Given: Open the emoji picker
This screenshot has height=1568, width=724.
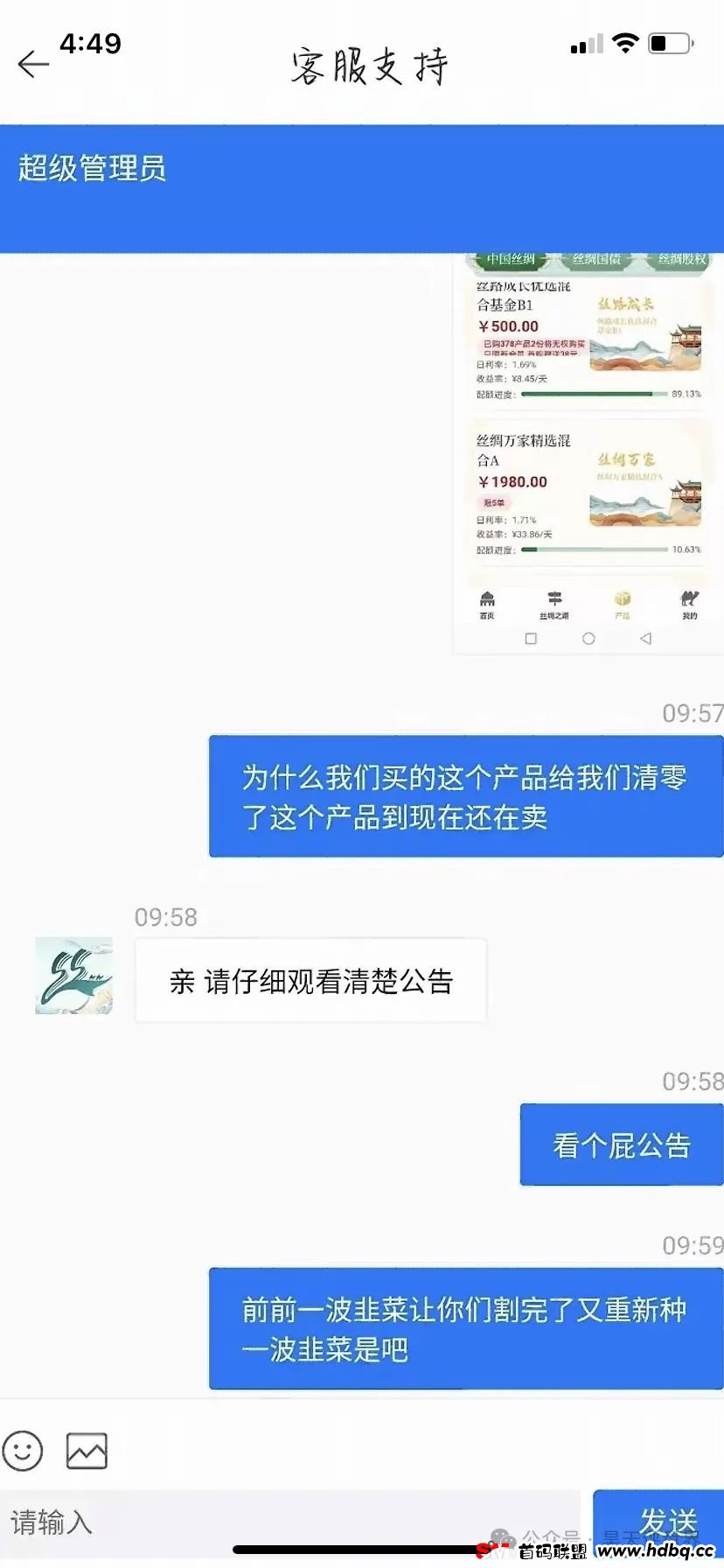Looking at the screenshot, I should tap(23, 1451).
